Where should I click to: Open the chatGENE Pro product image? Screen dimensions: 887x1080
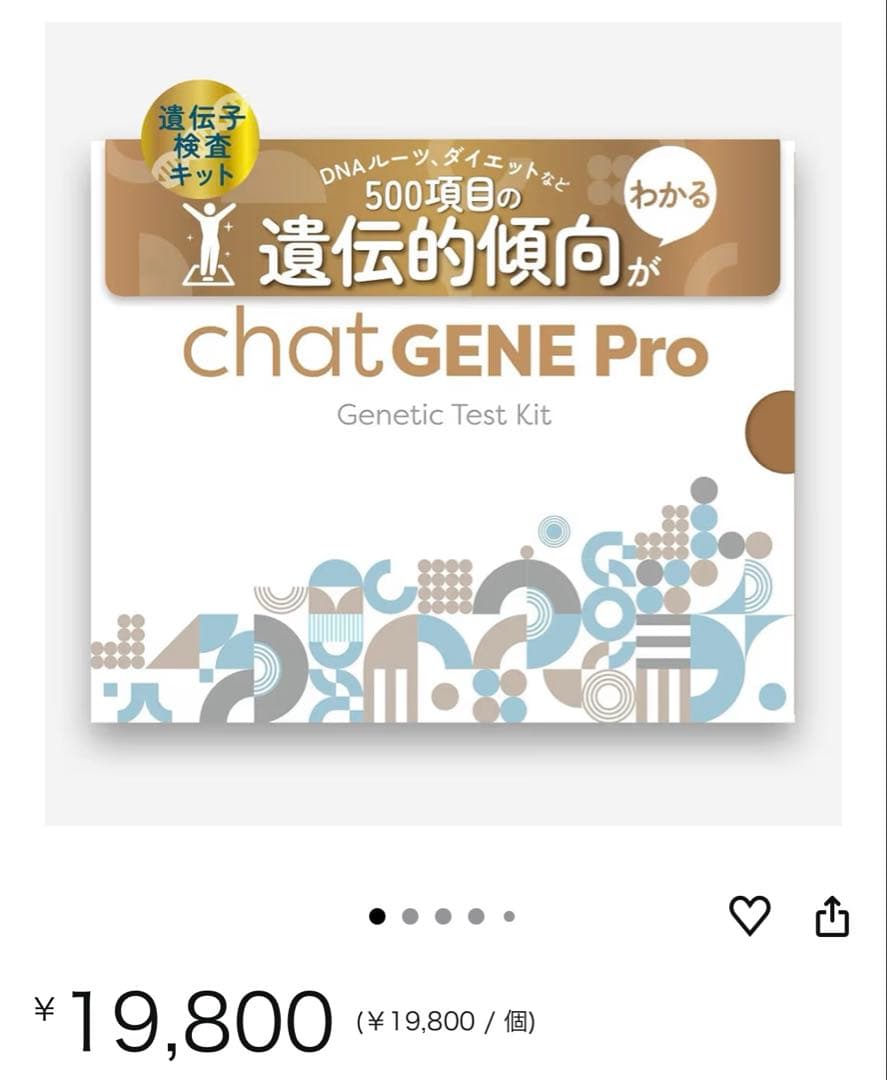443,430
